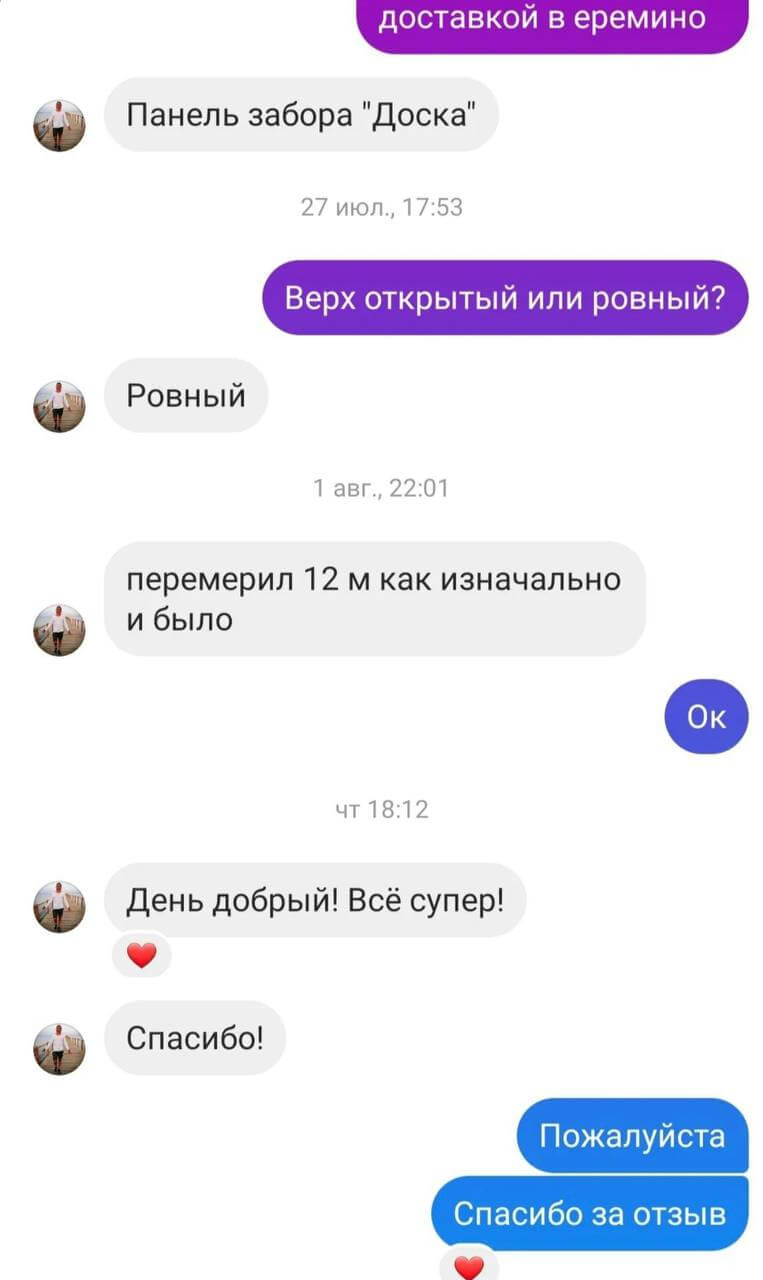Image resolution: width=763 pixels, height=1280 pixels.
Task: Tap the avatar beside the "перемерил 12 м" message
Action: click(x=60, y=630)
